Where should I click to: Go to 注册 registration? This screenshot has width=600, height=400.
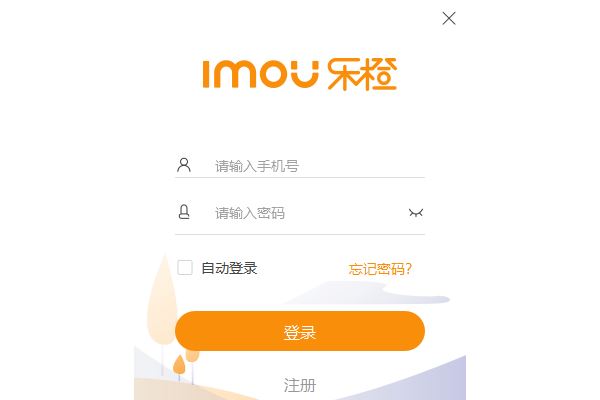click(x=300, y=385)
